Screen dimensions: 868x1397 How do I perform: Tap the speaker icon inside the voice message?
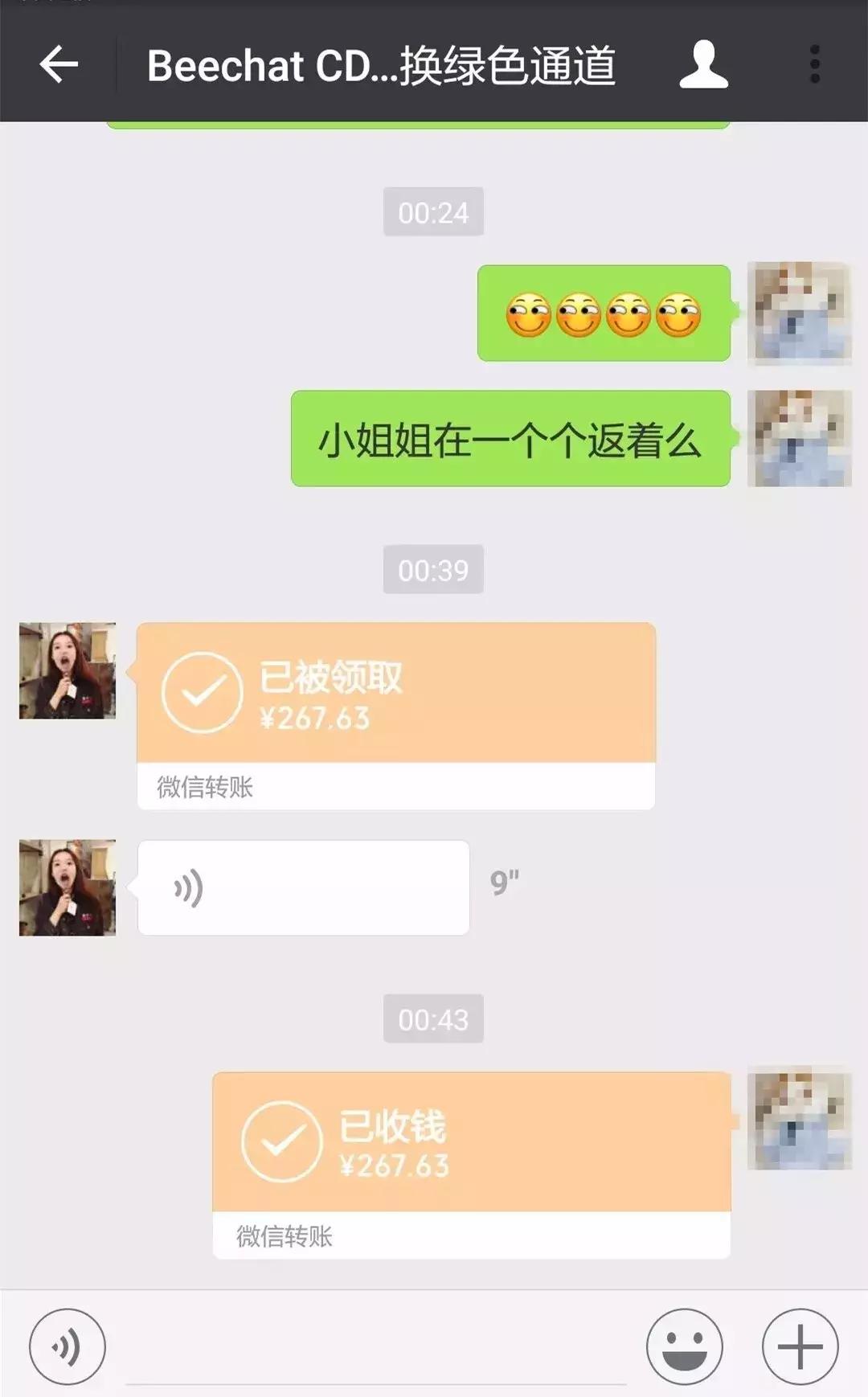pos(188,887)
